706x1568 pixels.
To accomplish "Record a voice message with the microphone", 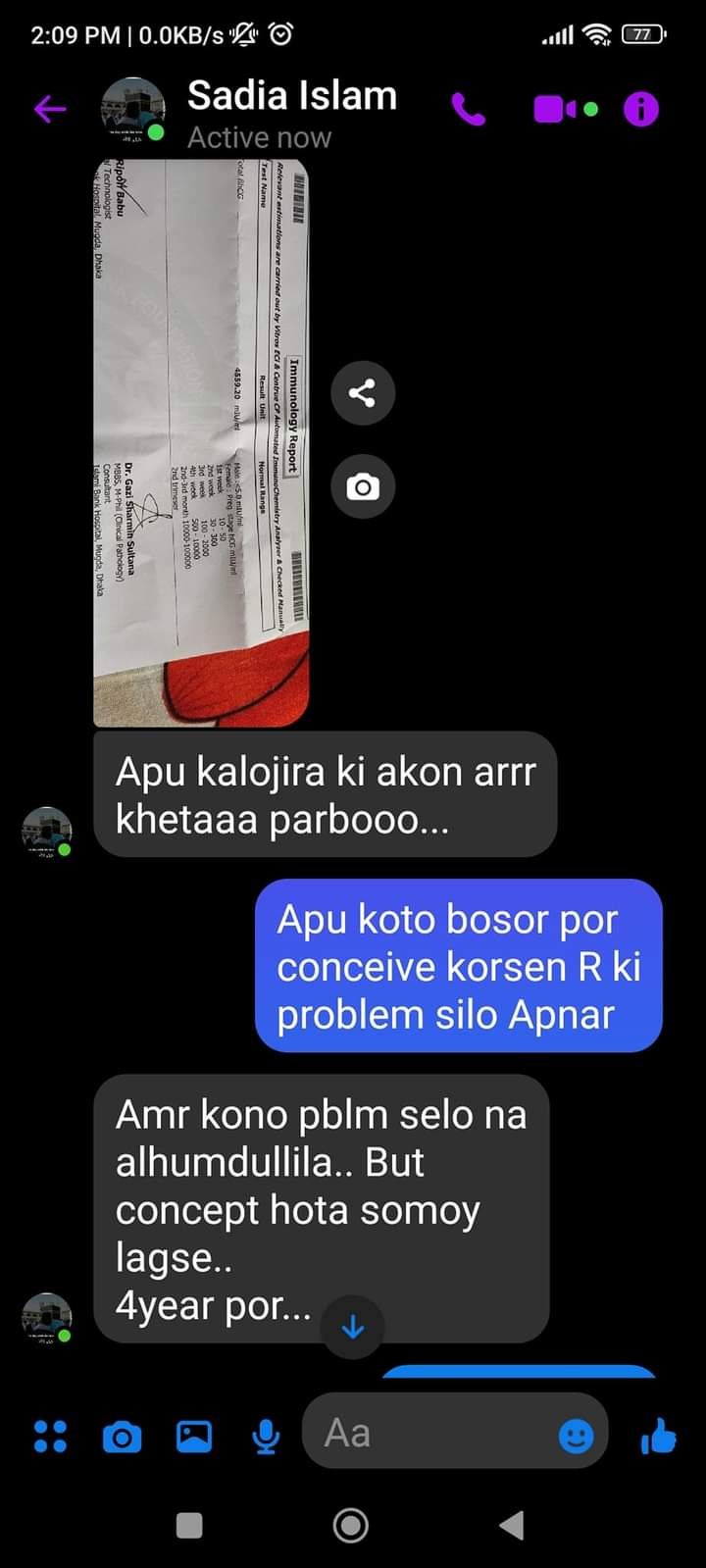I will (265, 1438).
